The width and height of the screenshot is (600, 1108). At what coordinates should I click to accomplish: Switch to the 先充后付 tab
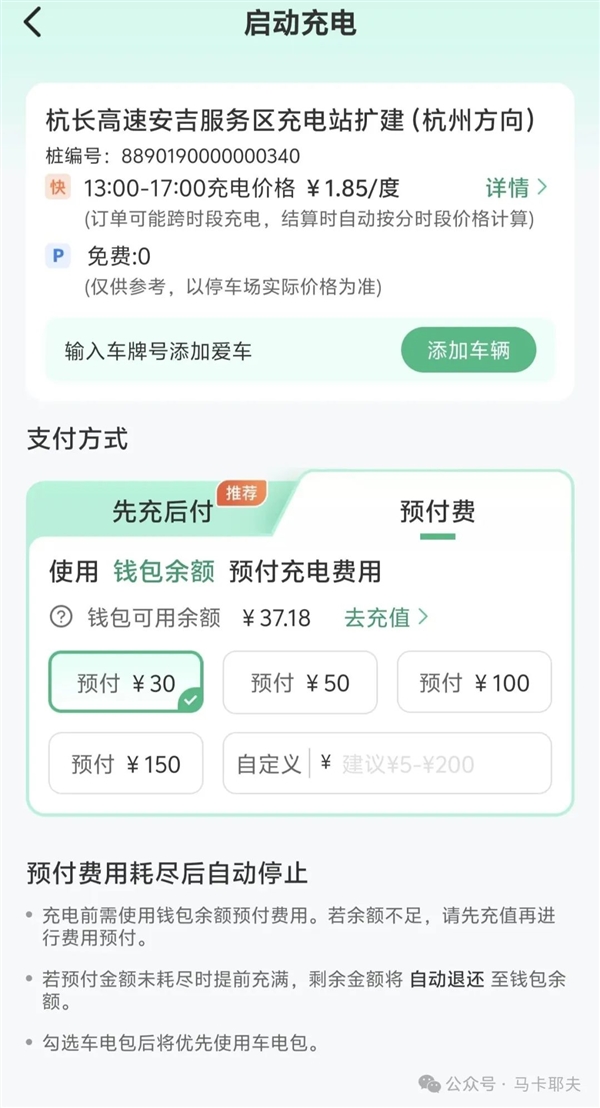[162, 511]
